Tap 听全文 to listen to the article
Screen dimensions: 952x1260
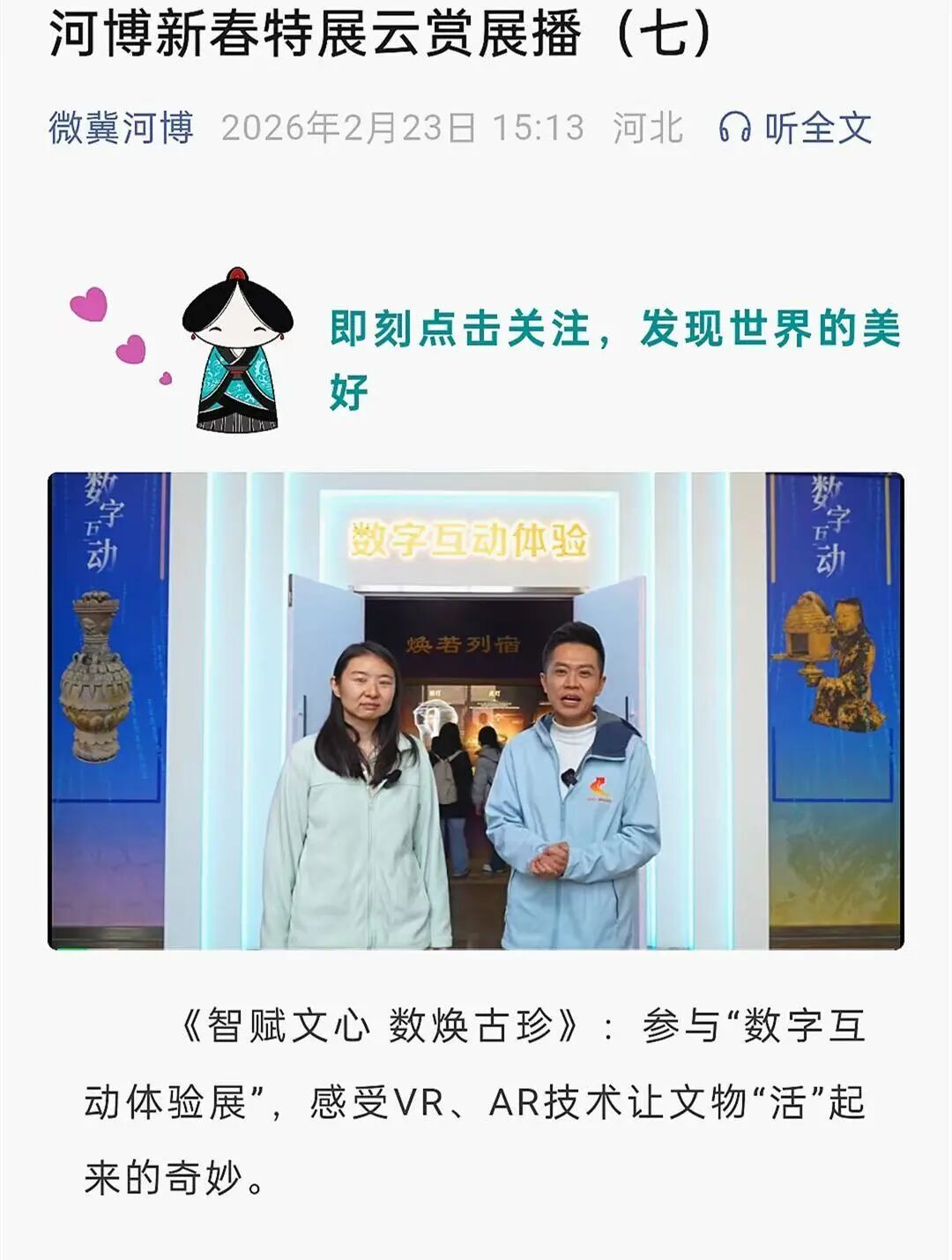(796, 129)
